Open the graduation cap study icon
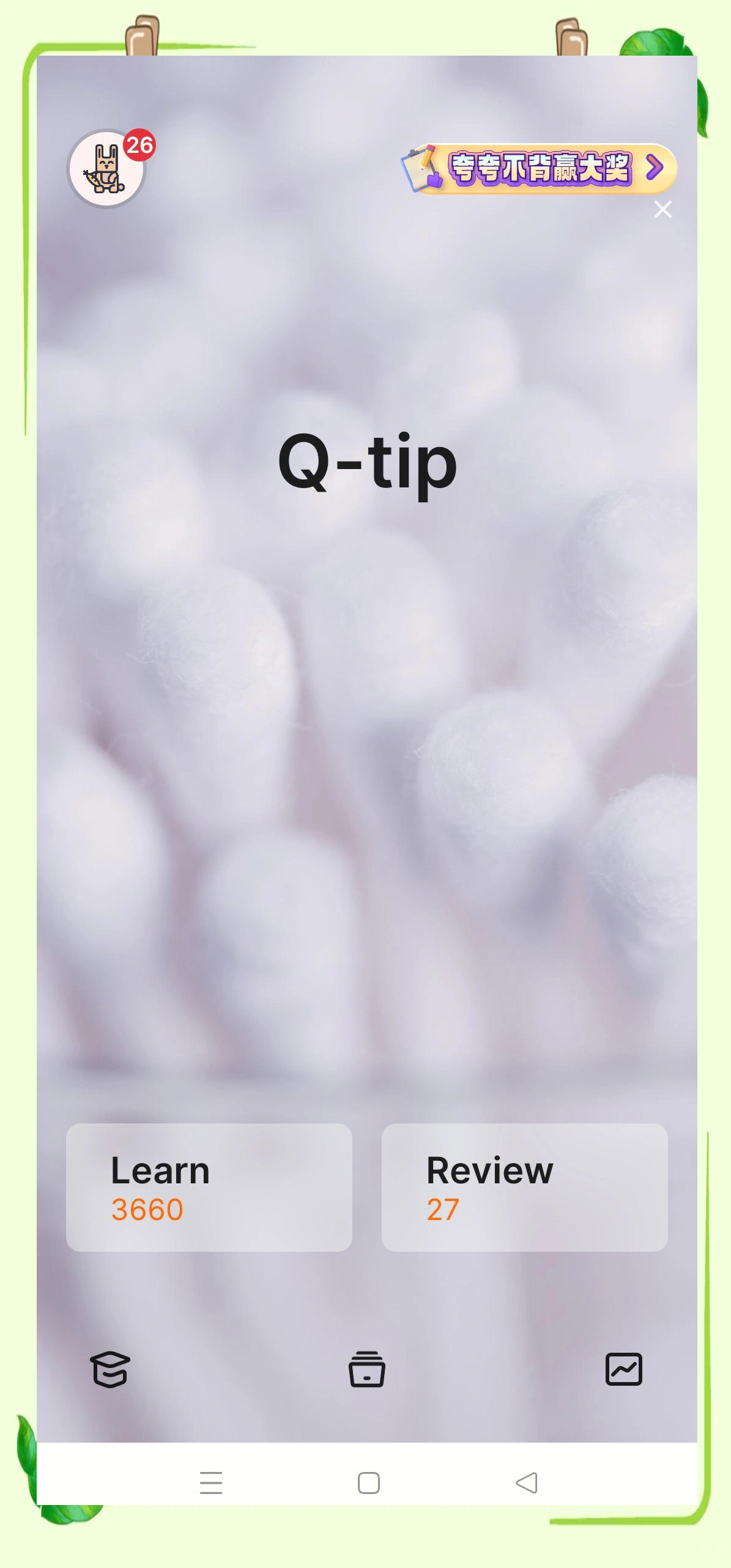The image size is (731, 1568). [110, 1369]
